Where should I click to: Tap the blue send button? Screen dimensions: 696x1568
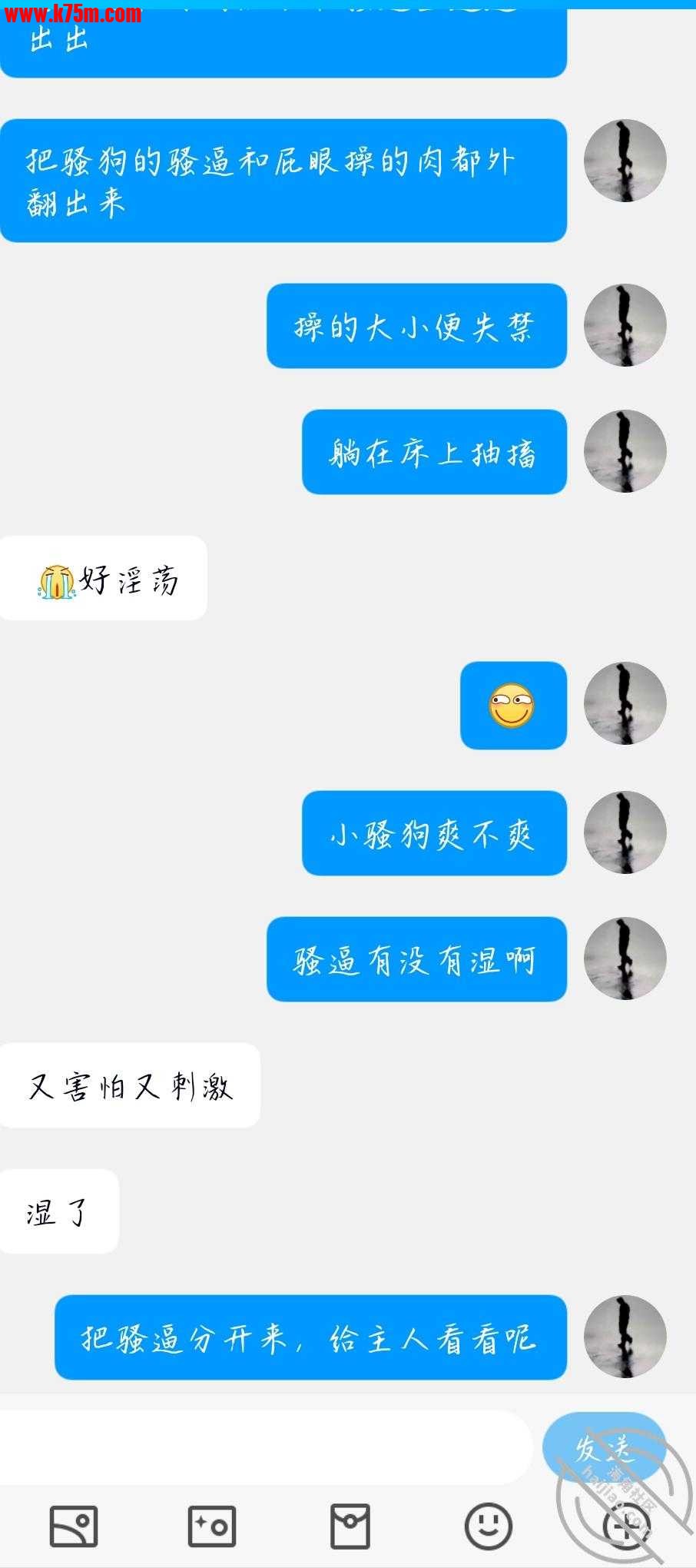[x=604, y=1448]
